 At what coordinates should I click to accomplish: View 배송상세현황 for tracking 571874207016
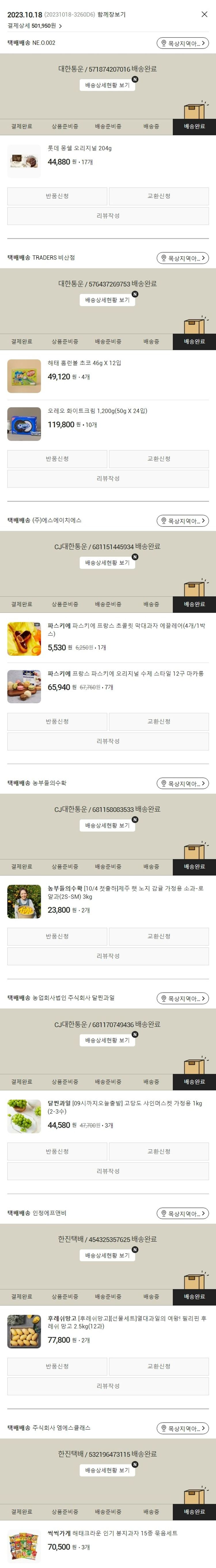pos(107,85)
